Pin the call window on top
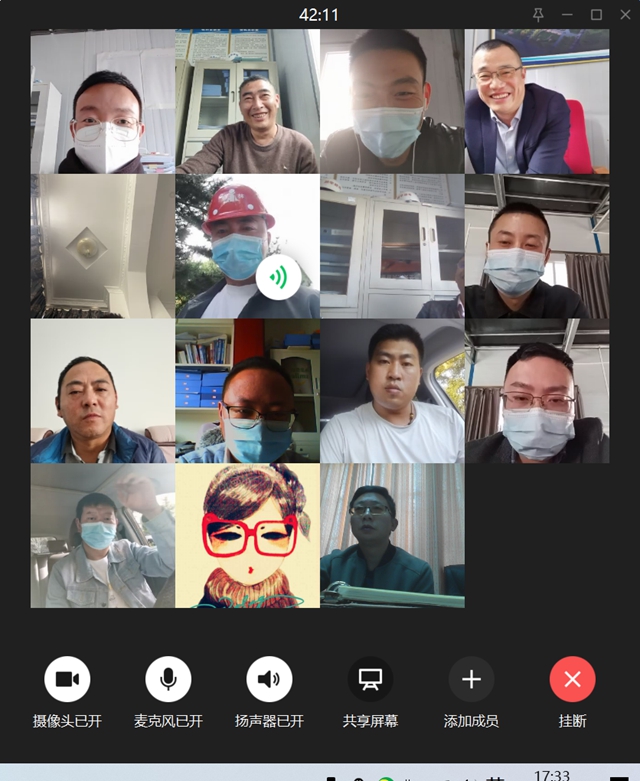Image resolution: width=640 pixels, height=781 pixels. (539, 14)
